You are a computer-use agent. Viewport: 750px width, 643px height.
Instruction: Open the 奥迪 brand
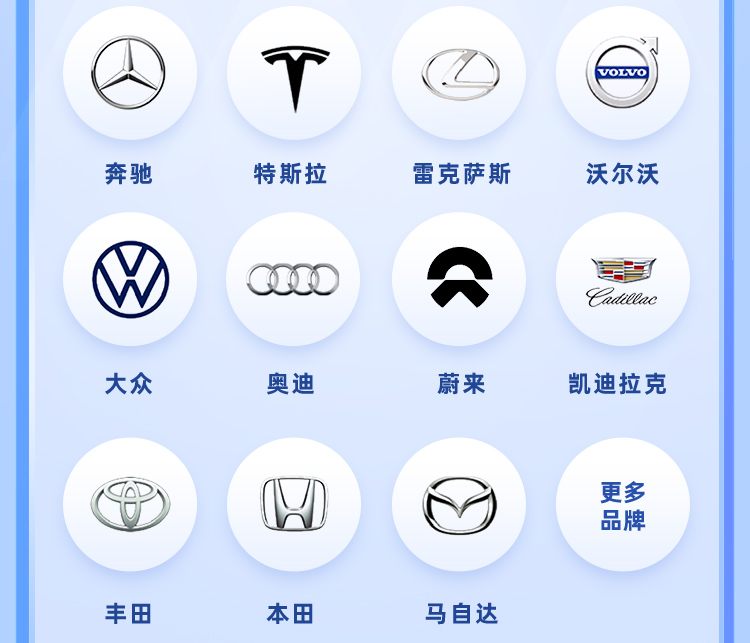coord(293,279)
